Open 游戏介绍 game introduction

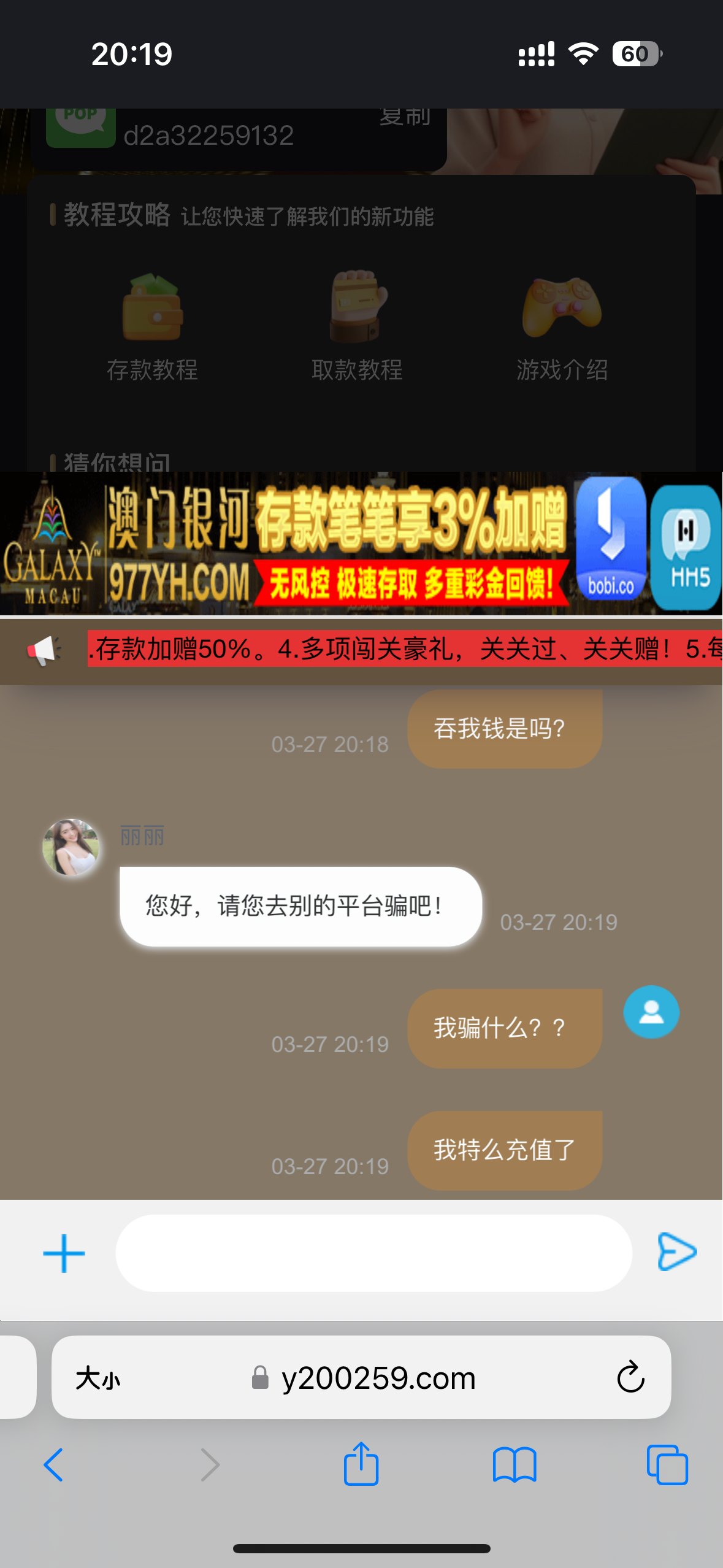[562, 326]
